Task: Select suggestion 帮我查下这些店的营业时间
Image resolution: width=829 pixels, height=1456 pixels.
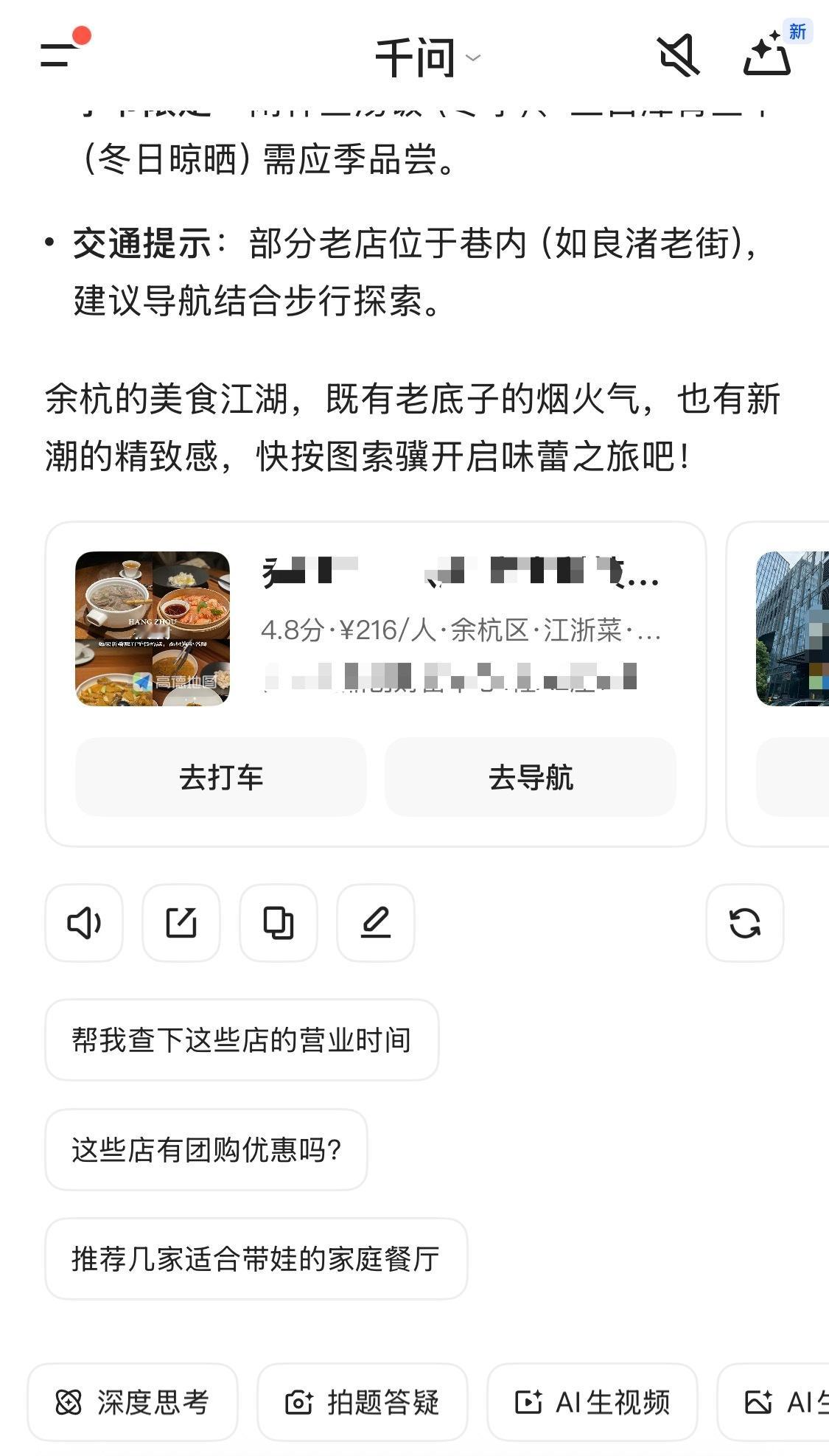Action: coord(242,1039)
